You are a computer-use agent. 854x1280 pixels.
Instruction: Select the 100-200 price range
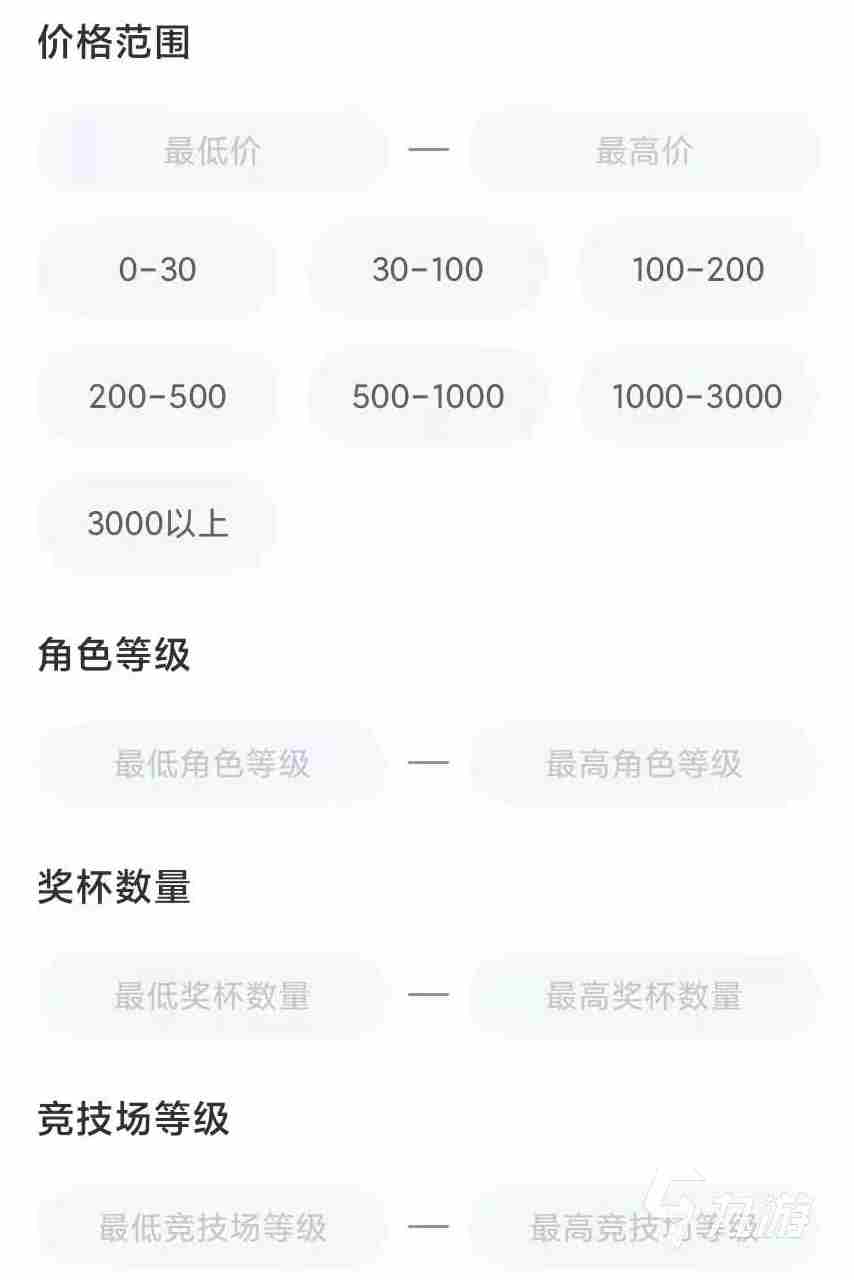point(697,270)
